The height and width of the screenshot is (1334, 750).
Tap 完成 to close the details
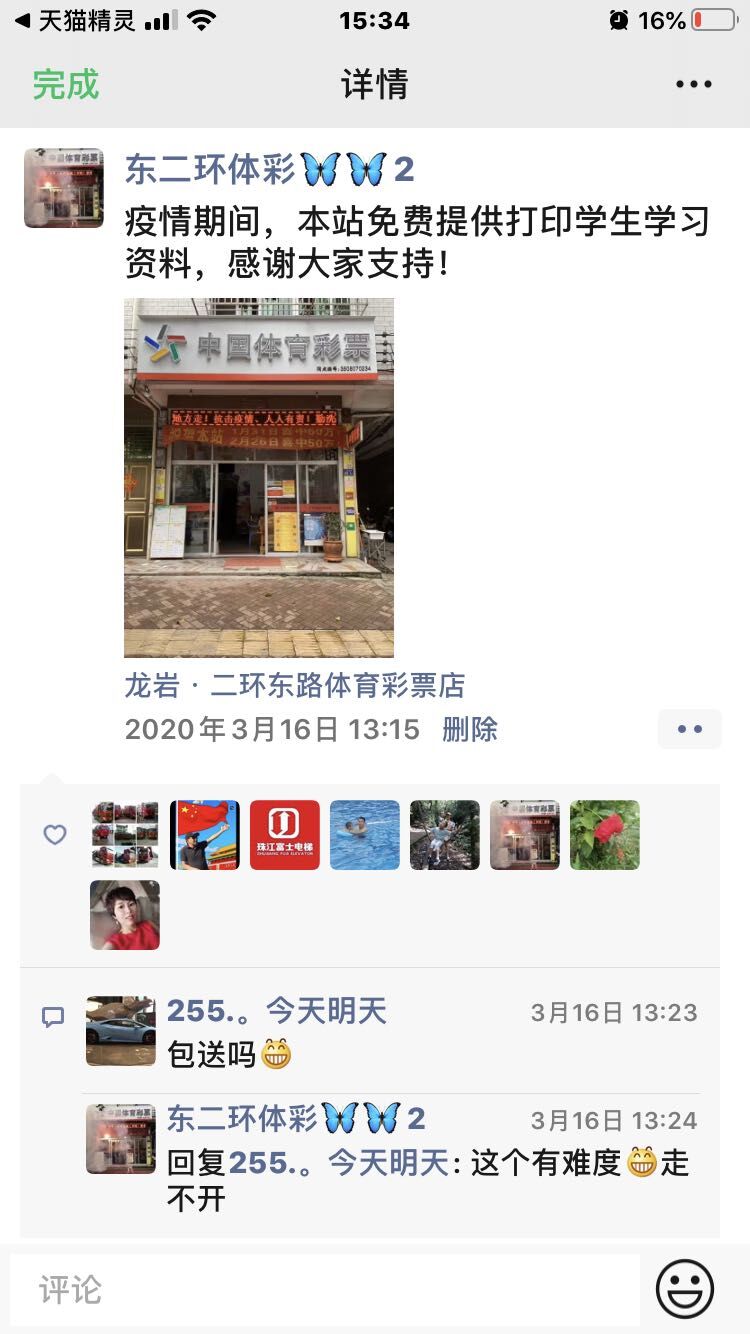tap(66, 85)
